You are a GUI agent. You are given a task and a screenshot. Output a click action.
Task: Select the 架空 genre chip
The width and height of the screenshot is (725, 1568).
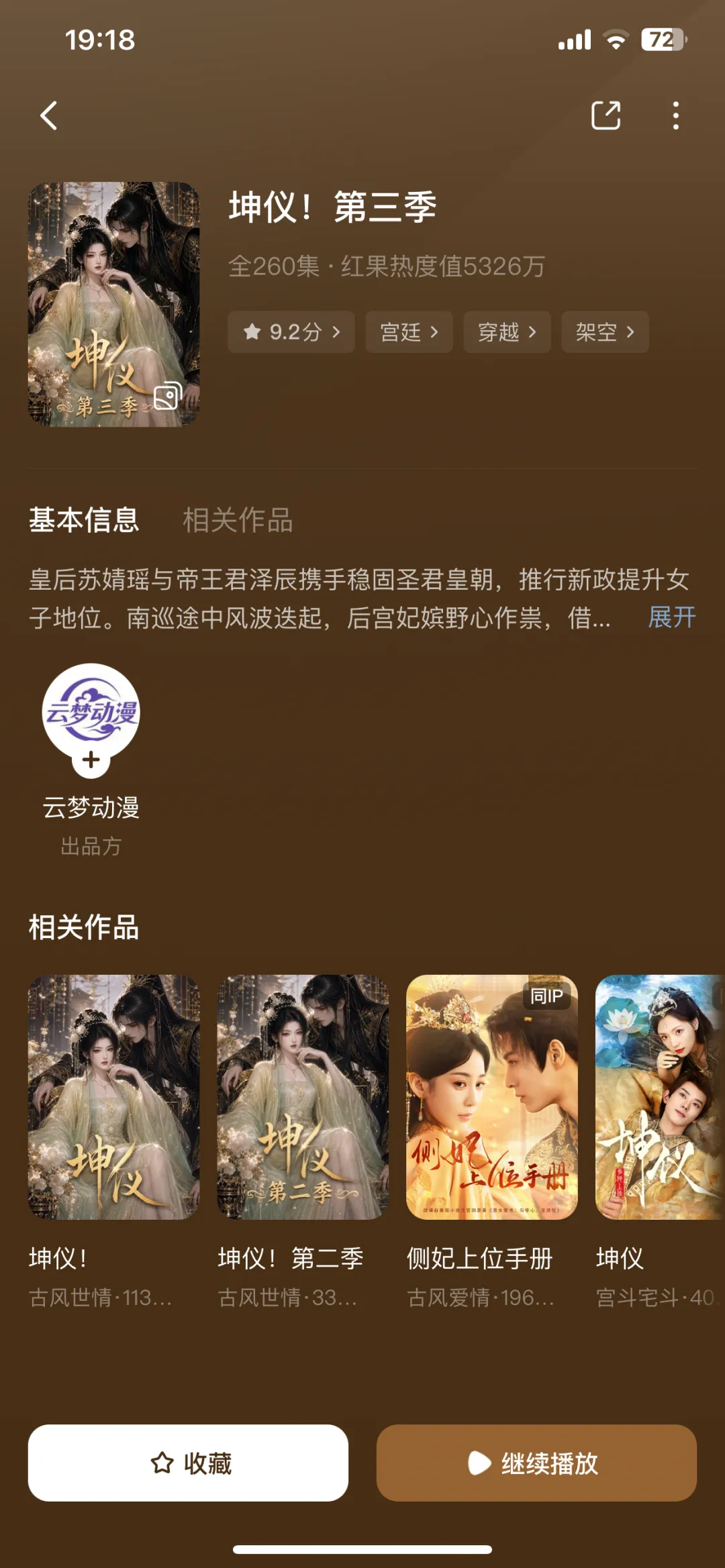tap(605, 331)
